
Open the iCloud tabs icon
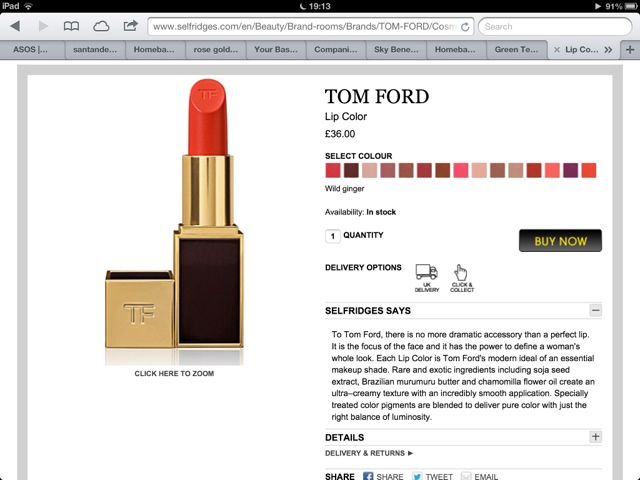101,26
